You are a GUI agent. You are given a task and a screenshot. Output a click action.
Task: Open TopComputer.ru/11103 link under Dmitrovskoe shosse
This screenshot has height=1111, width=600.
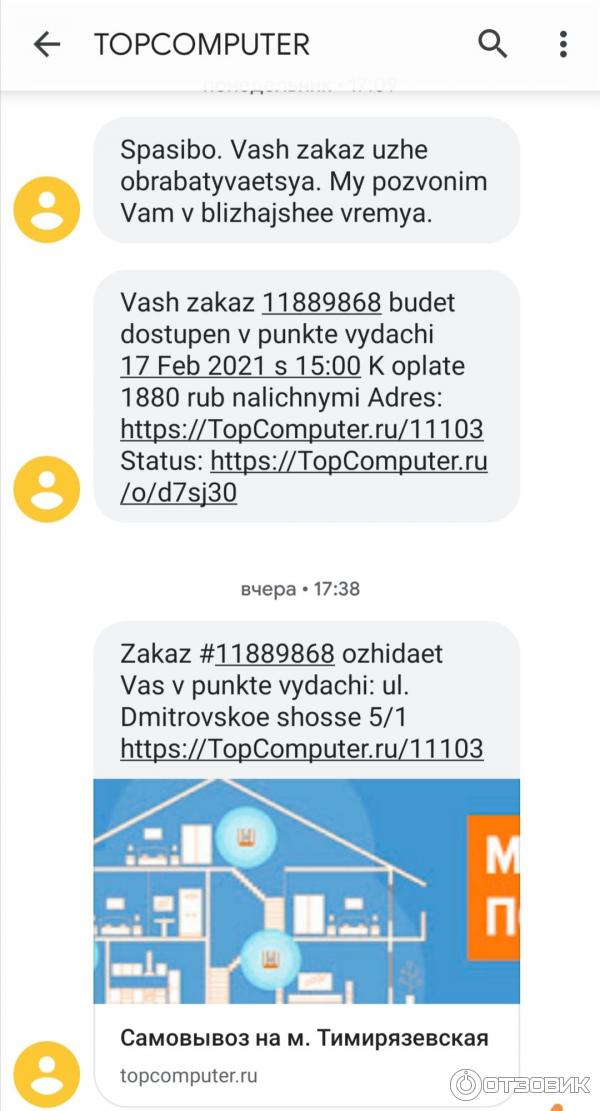(301, 748)
